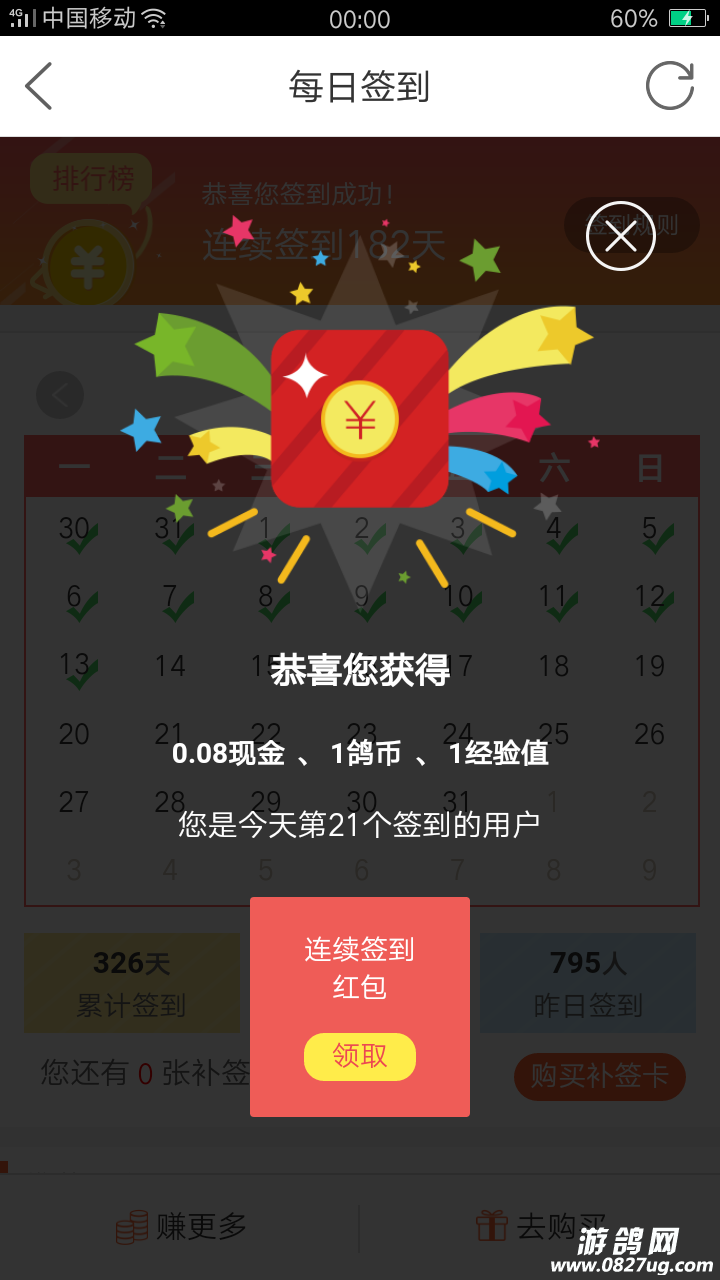Tap 领取 to claim the streak red packet
The height and width of the screenshot is (1280, 720).
tap(359, 1056)
